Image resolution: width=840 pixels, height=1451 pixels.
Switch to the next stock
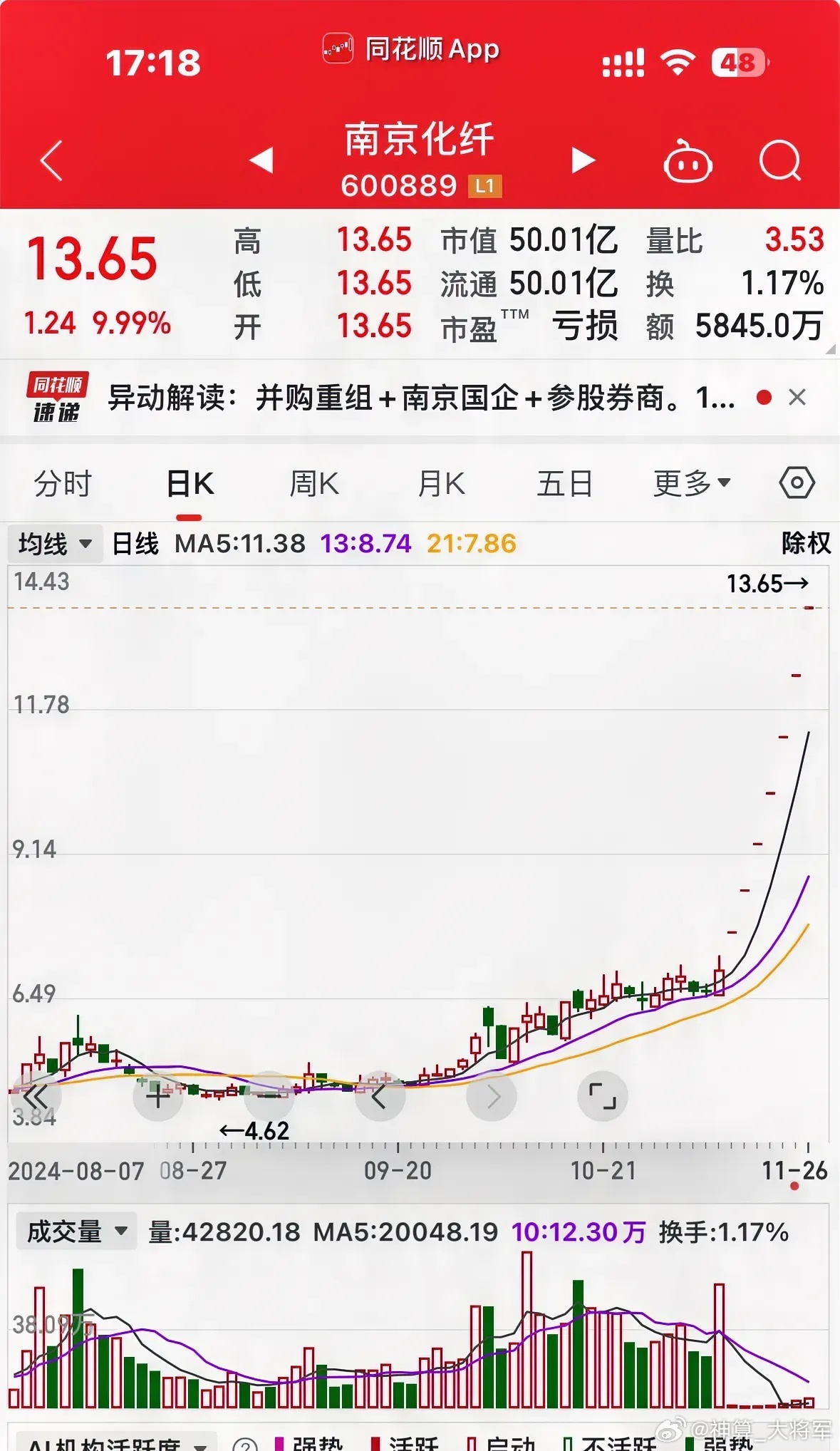(x=584, y=160)
